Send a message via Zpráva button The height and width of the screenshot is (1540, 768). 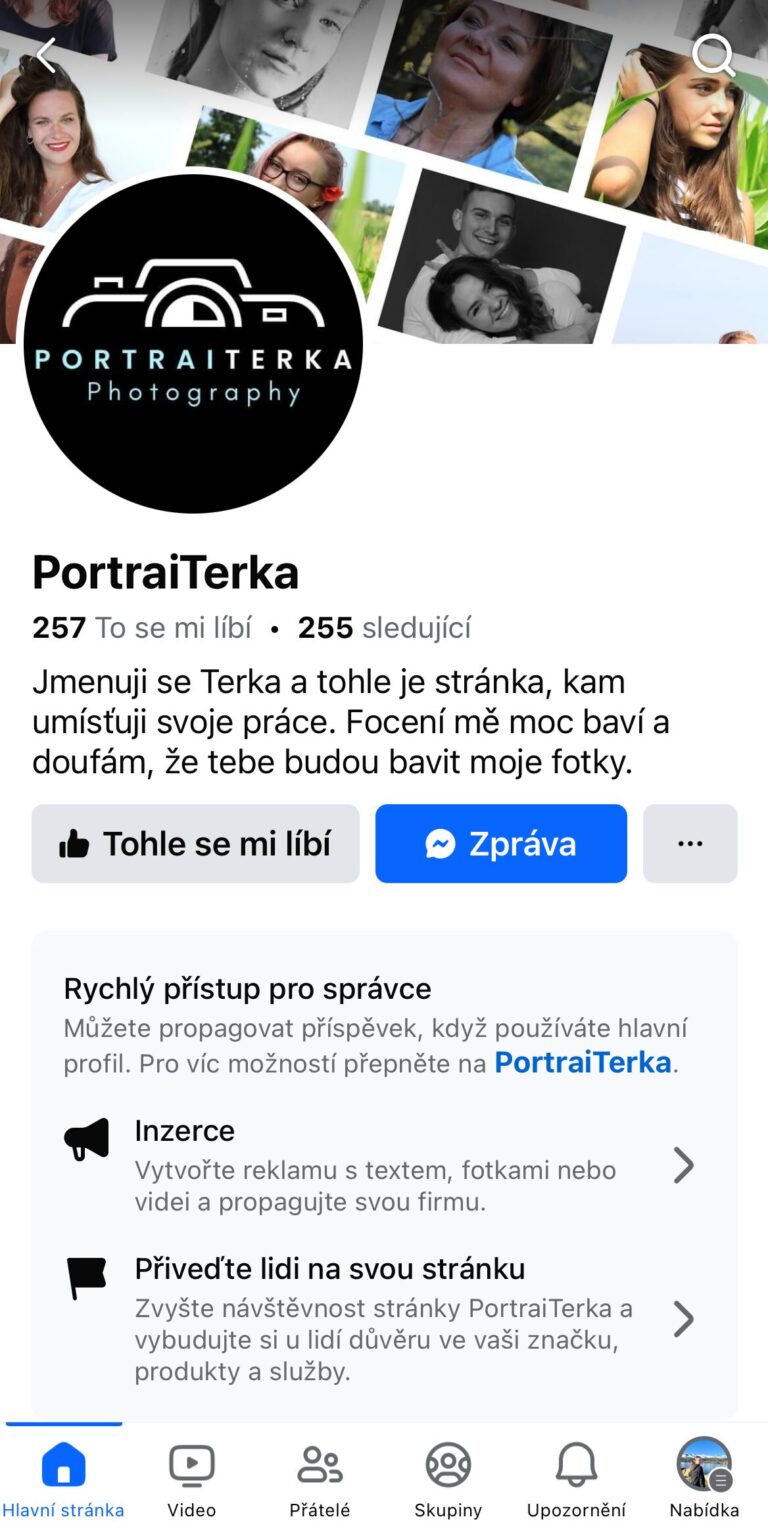(x=501, y=844)
